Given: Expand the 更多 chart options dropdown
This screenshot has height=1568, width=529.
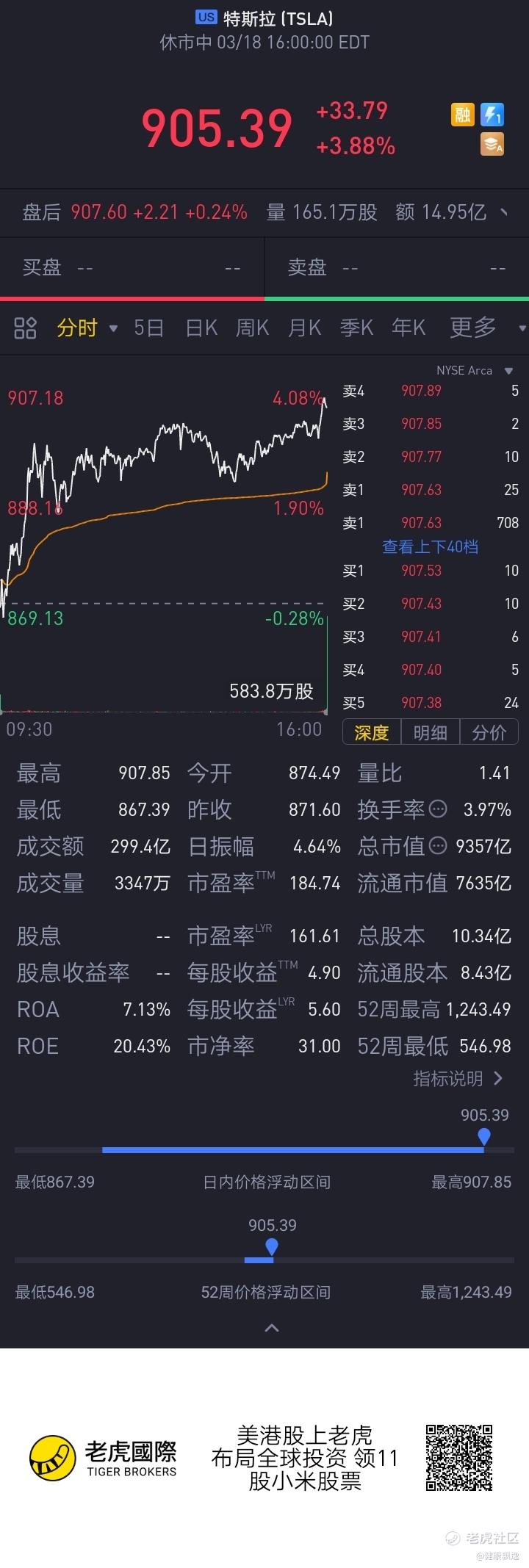Looking at the screenshot, I should coord(485,328).
